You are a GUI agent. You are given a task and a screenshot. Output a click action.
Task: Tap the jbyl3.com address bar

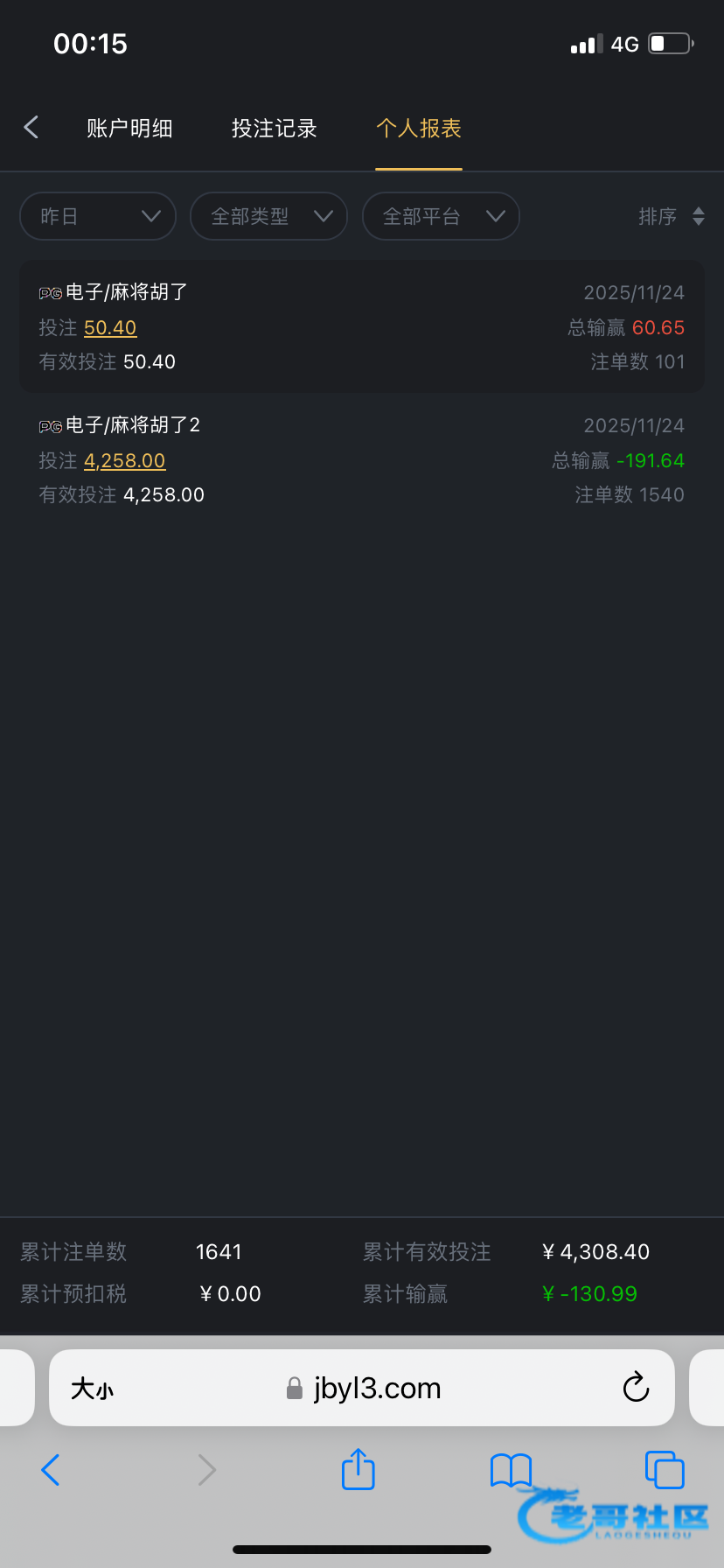coord(376,1389)
